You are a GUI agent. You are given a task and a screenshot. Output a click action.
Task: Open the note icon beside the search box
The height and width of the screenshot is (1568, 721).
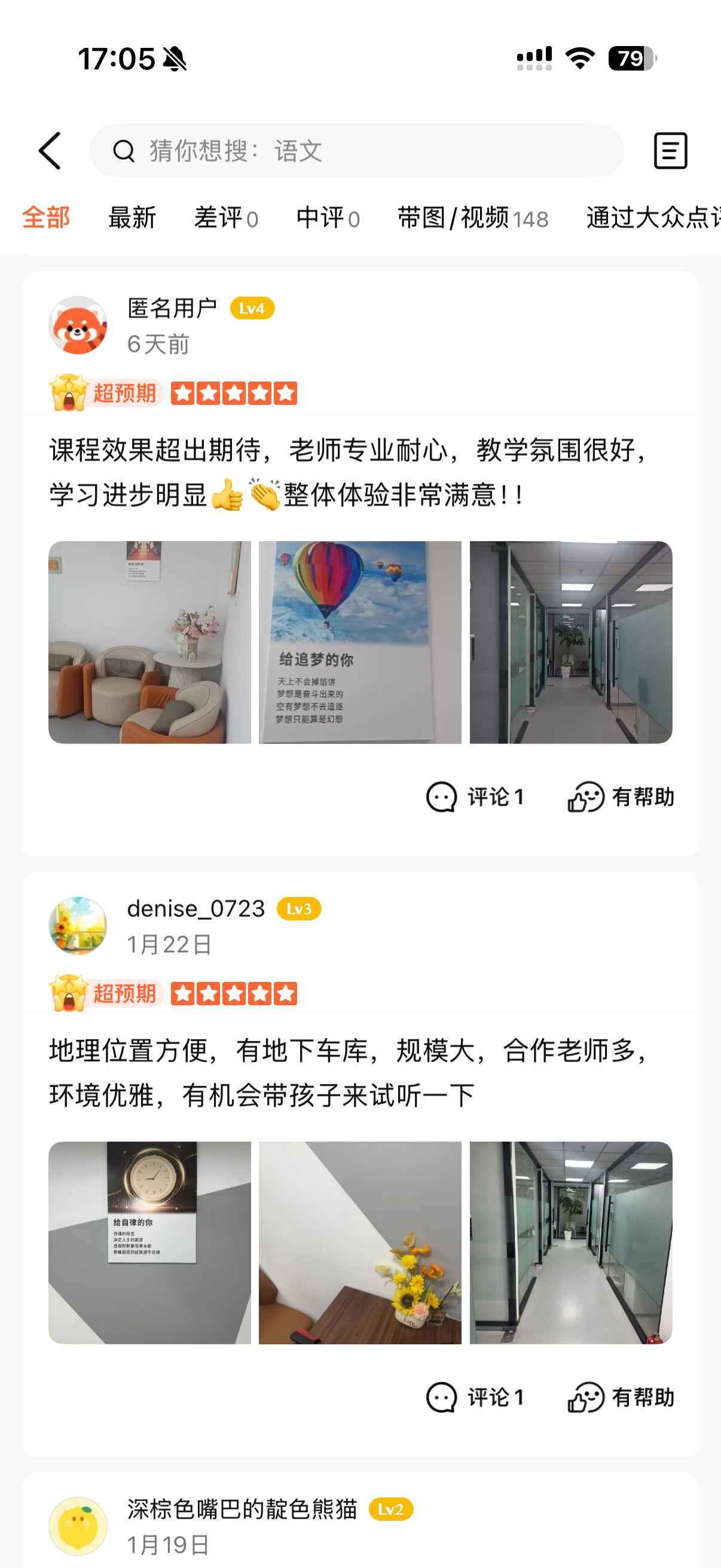(x=670, y=151)
